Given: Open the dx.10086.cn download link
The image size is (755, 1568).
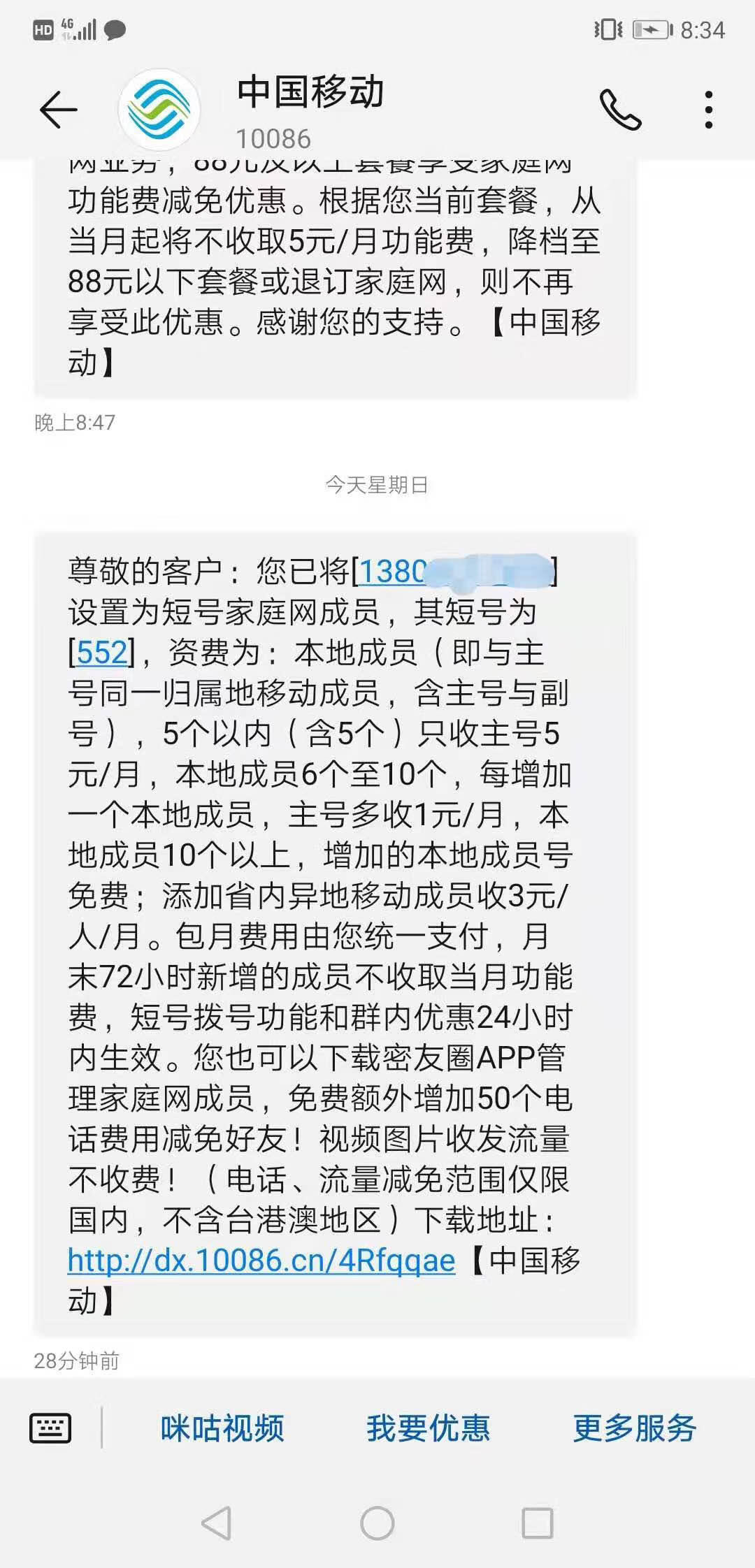Looking at the screenshot, I should pos(261,1261).
